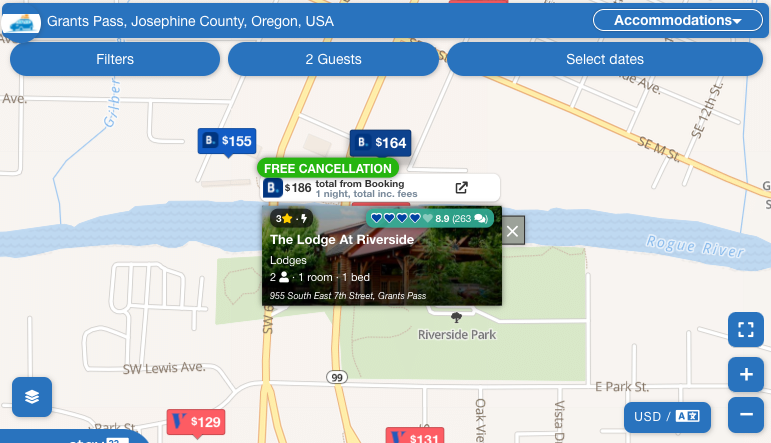Zoom out of the map

point(745,413)
